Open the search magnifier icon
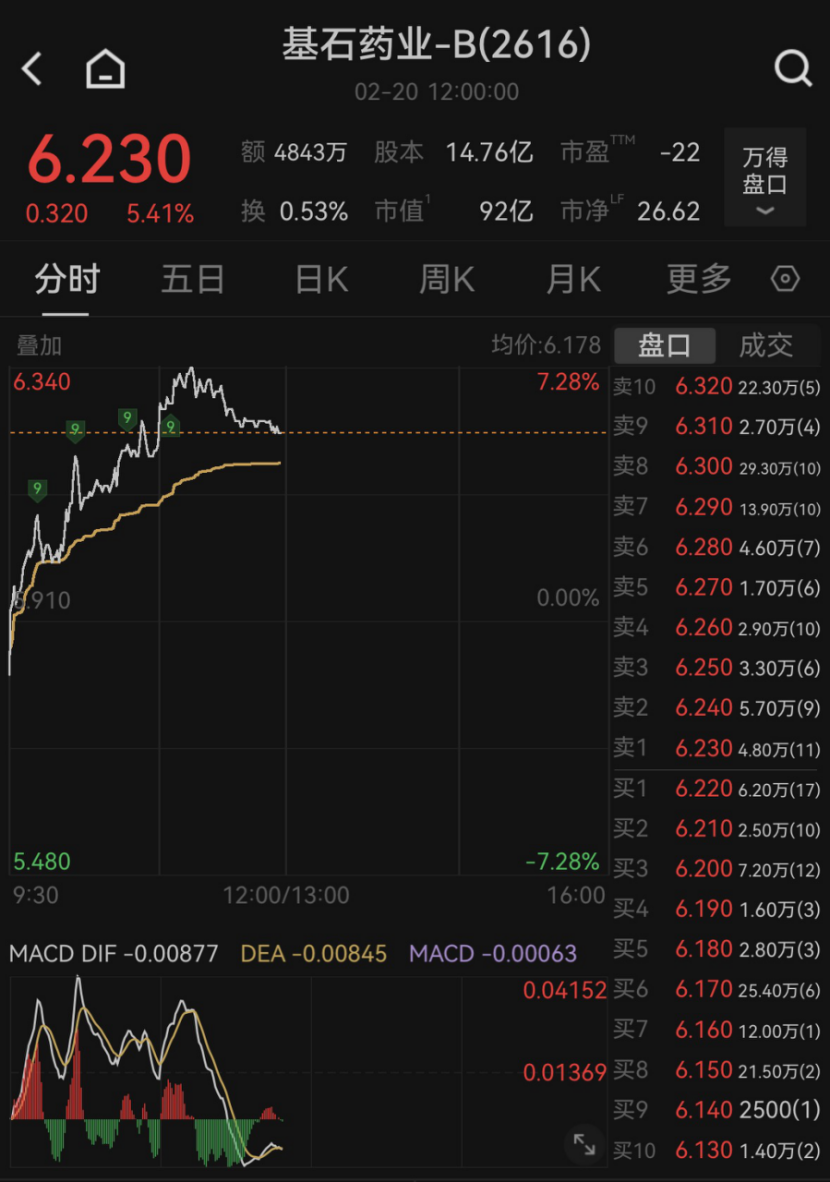The width and height of the screenshot is (830, 1182). tap(793, 68)
